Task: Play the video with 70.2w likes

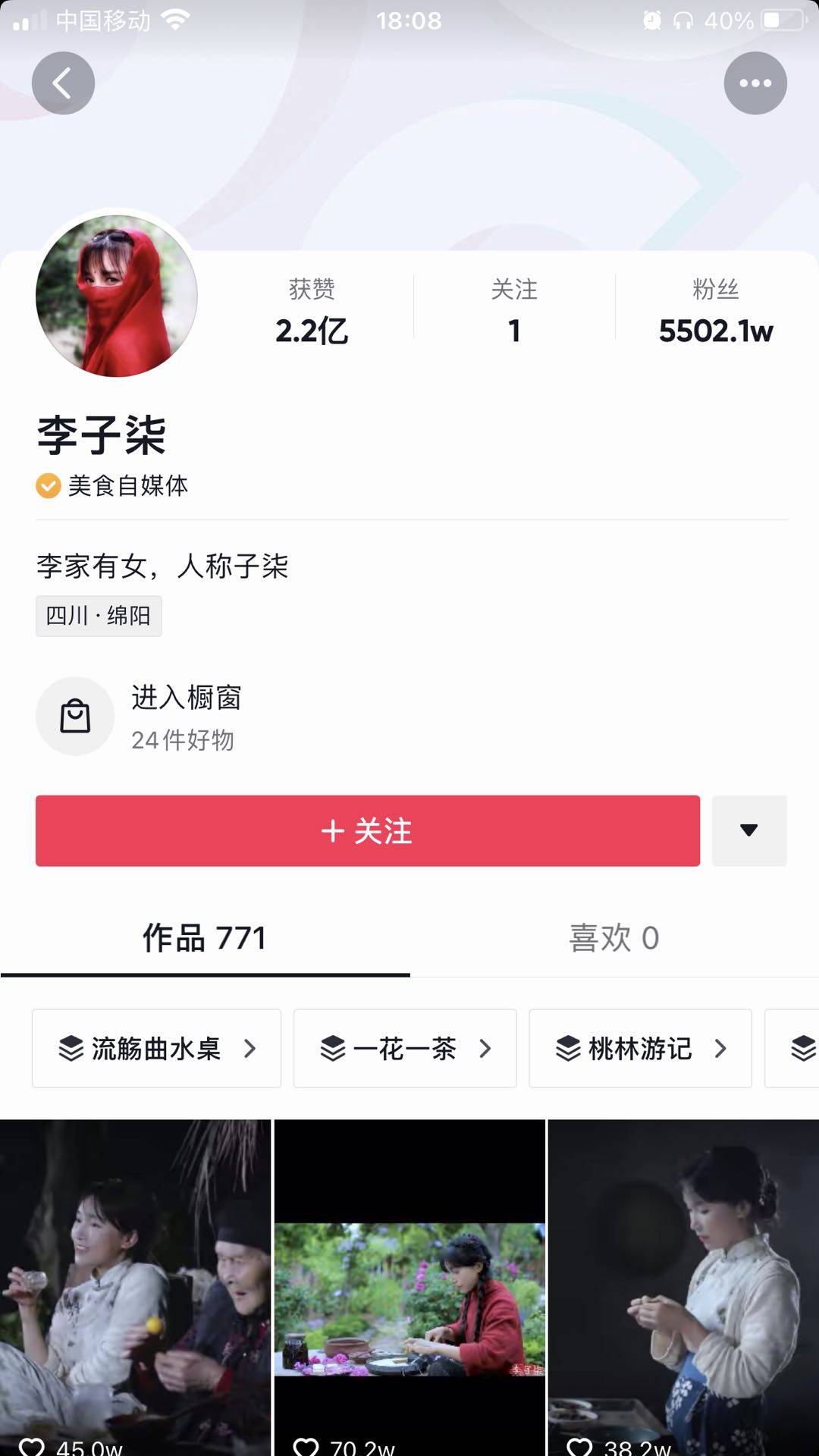Action: (409, 1289)
